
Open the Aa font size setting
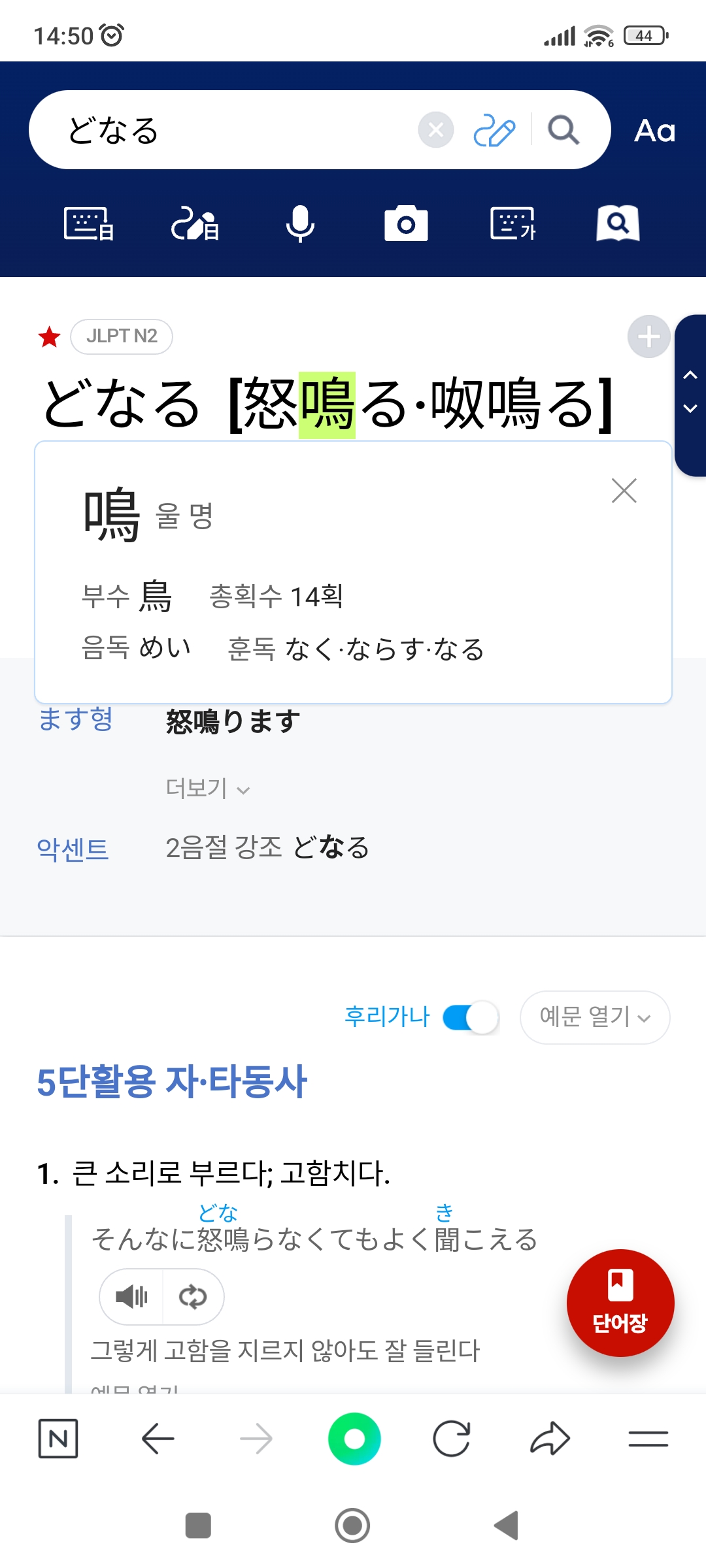654,131
